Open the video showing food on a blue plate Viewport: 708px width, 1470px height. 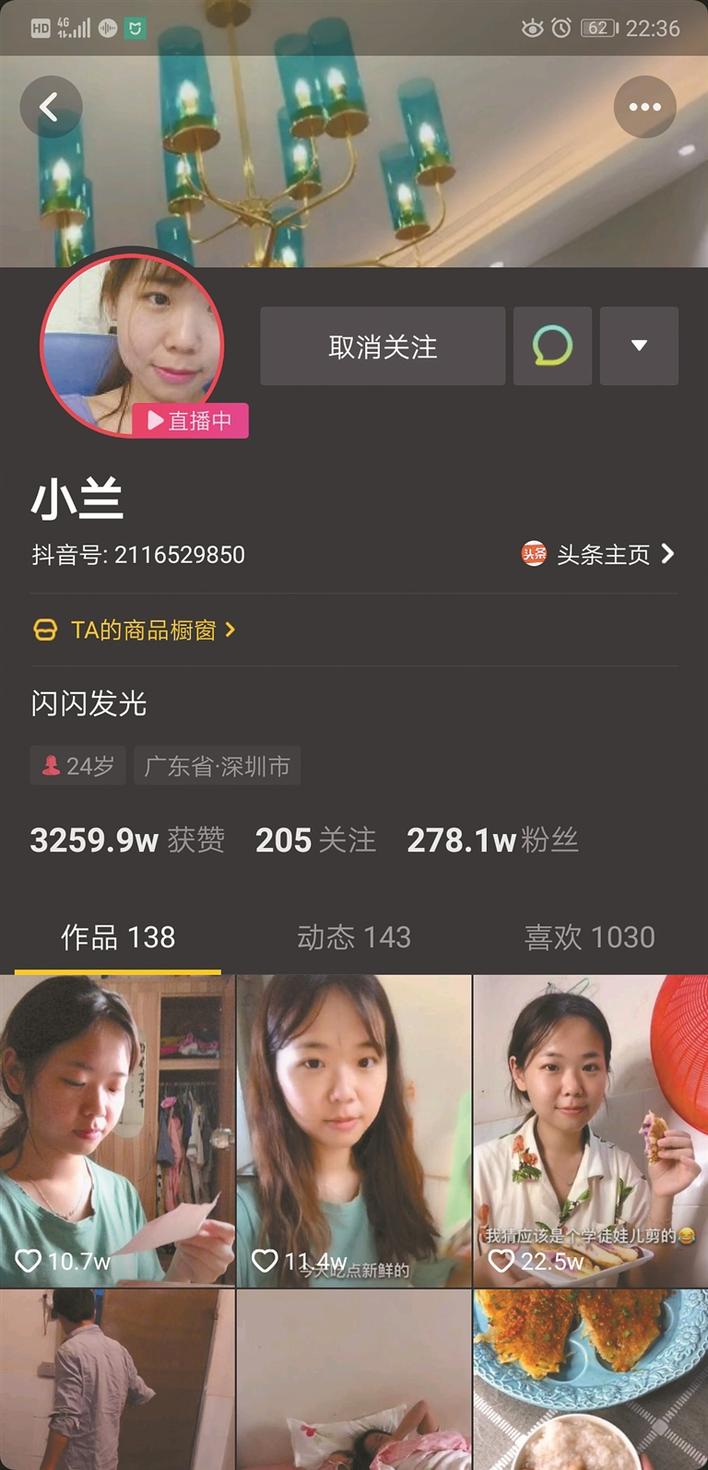tap(590, 1380)
